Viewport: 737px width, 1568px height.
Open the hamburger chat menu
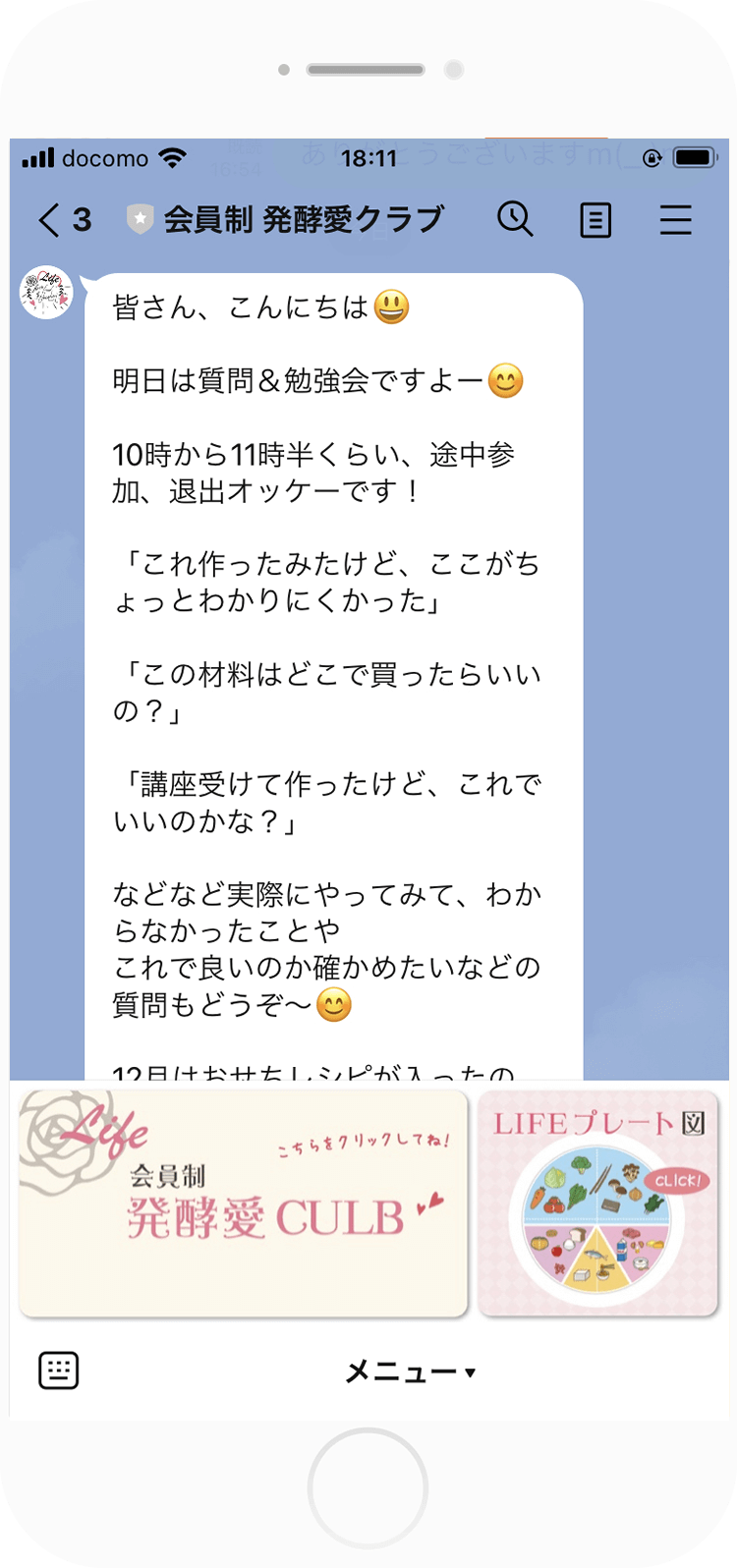(676, 220)
